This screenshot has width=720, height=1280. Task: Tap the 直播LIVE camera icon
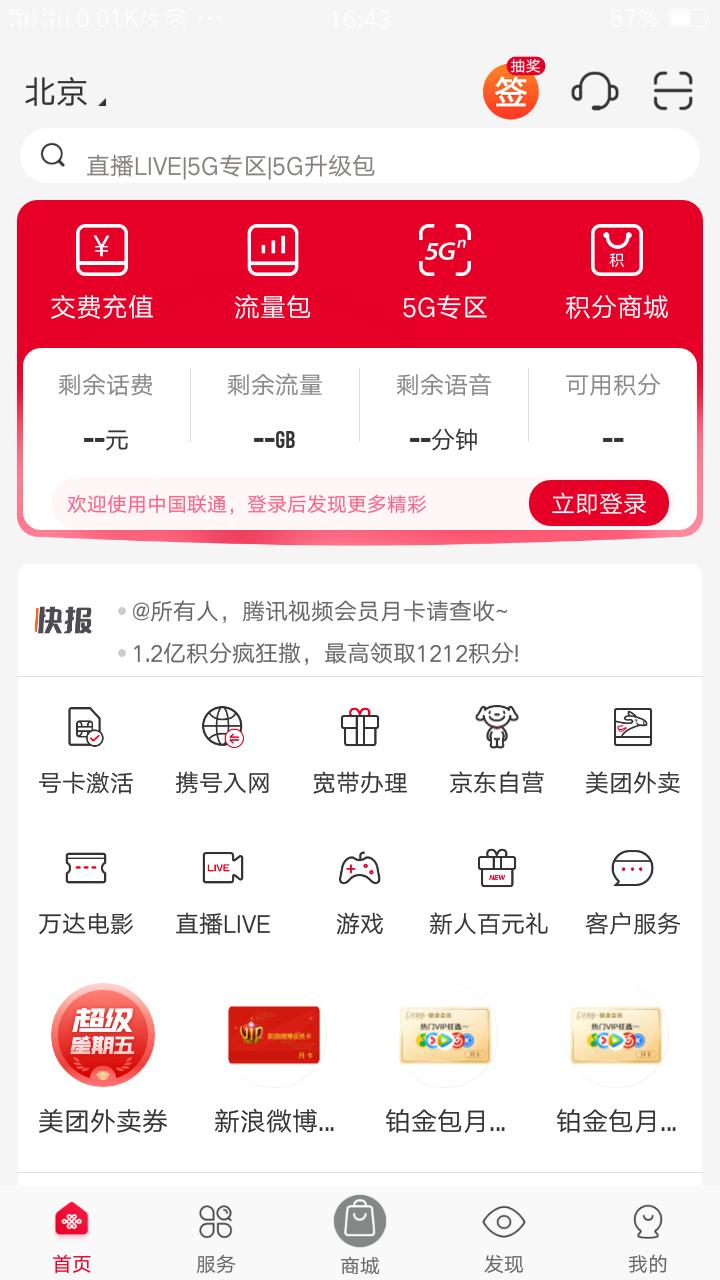pyautogui.click(x=223, y=885)
